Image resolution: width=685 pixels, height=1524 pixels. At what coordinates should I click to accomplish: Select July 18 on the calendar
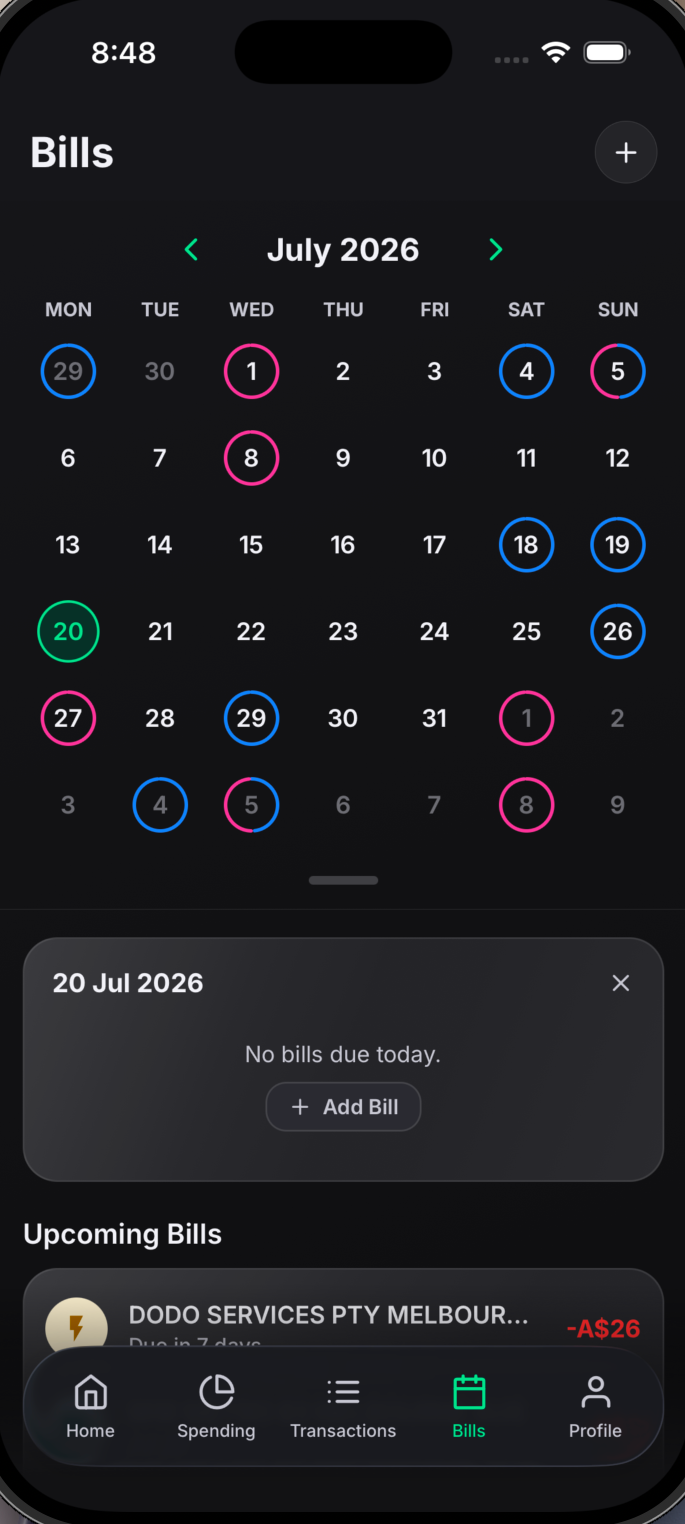(x=526, y=545)
